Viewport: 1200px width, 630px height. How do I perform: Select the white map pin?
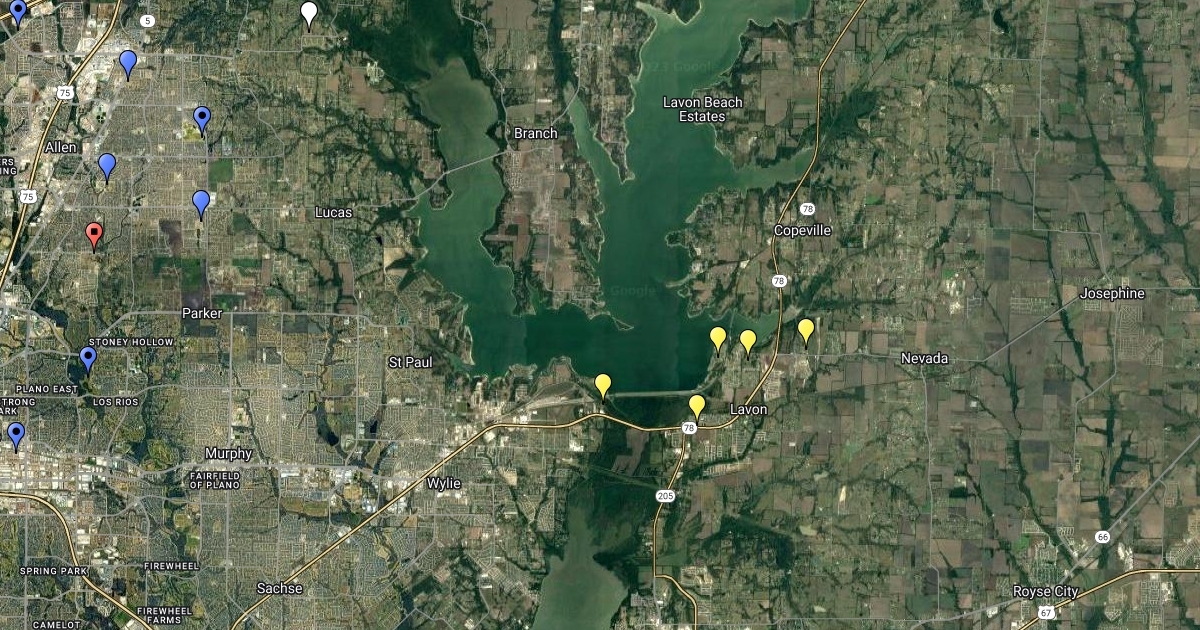click(x=309, y=13)
